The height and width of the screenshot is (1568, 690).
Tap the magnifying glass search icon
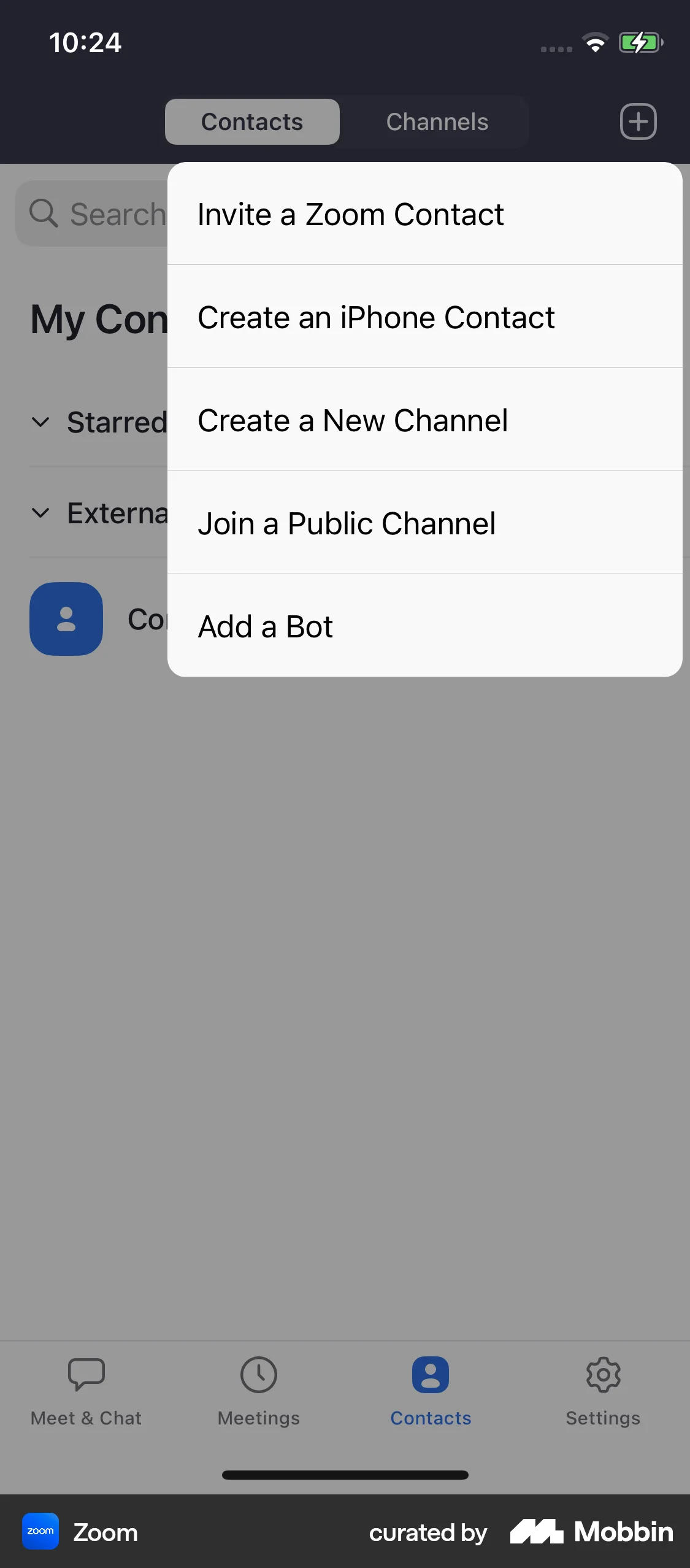coord(44,213)
